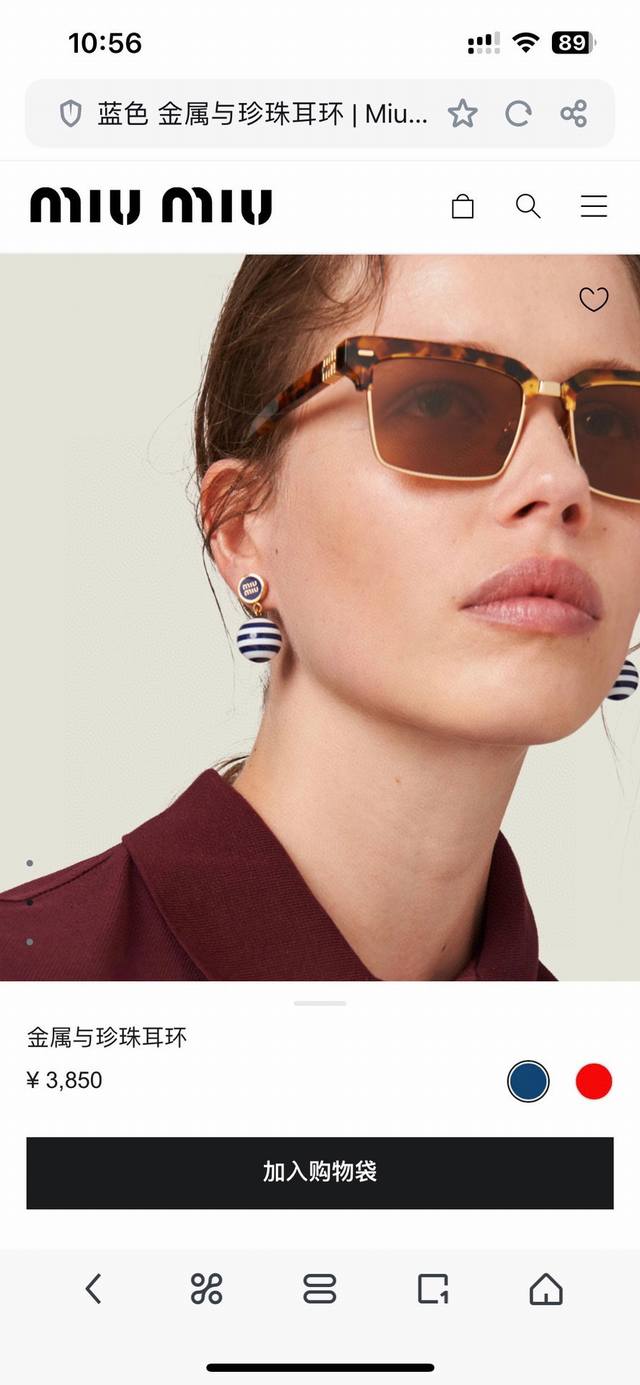Screen dimensions: 640x1385
Task: Reload the page
Action: point(518,114)
